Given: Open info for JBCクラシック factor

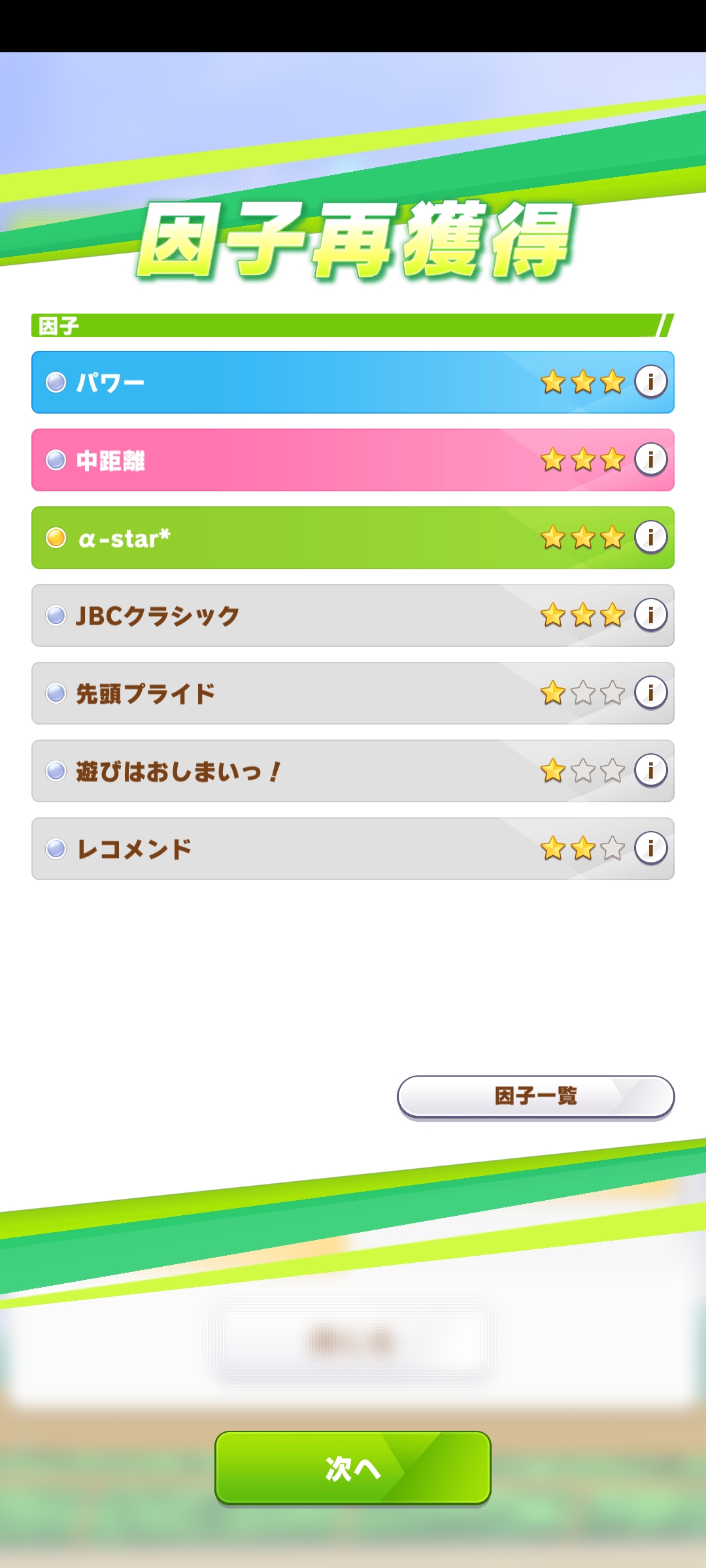Looking at the screenshot, I should pos(650,615).
